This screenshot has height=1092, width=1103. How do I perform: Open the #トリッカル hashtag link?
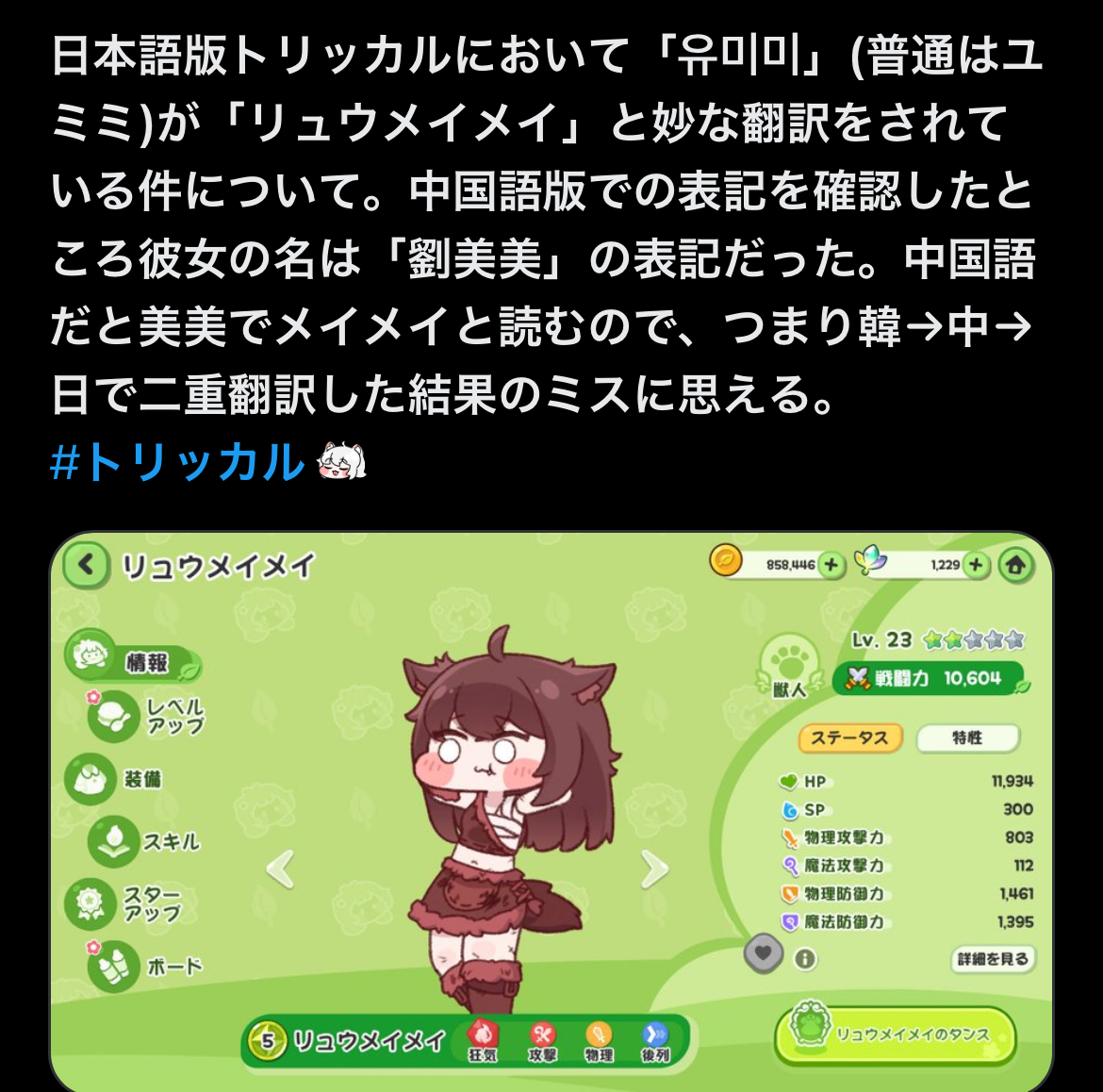pos(177,463)
